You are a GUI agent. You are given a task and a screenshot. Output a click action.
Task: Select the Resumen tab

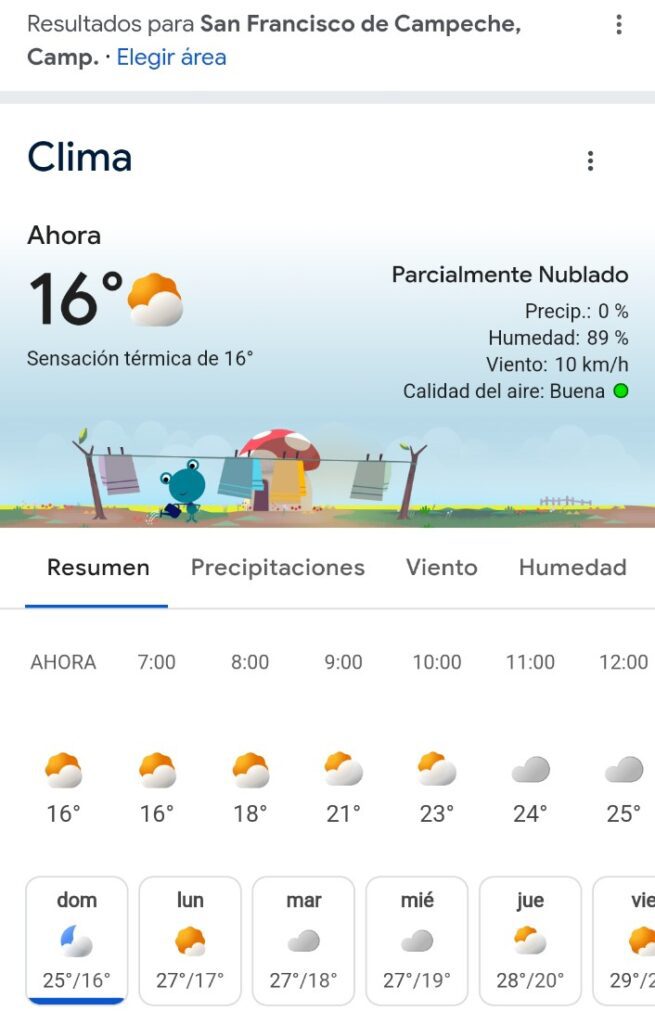[x=98, y=568]
